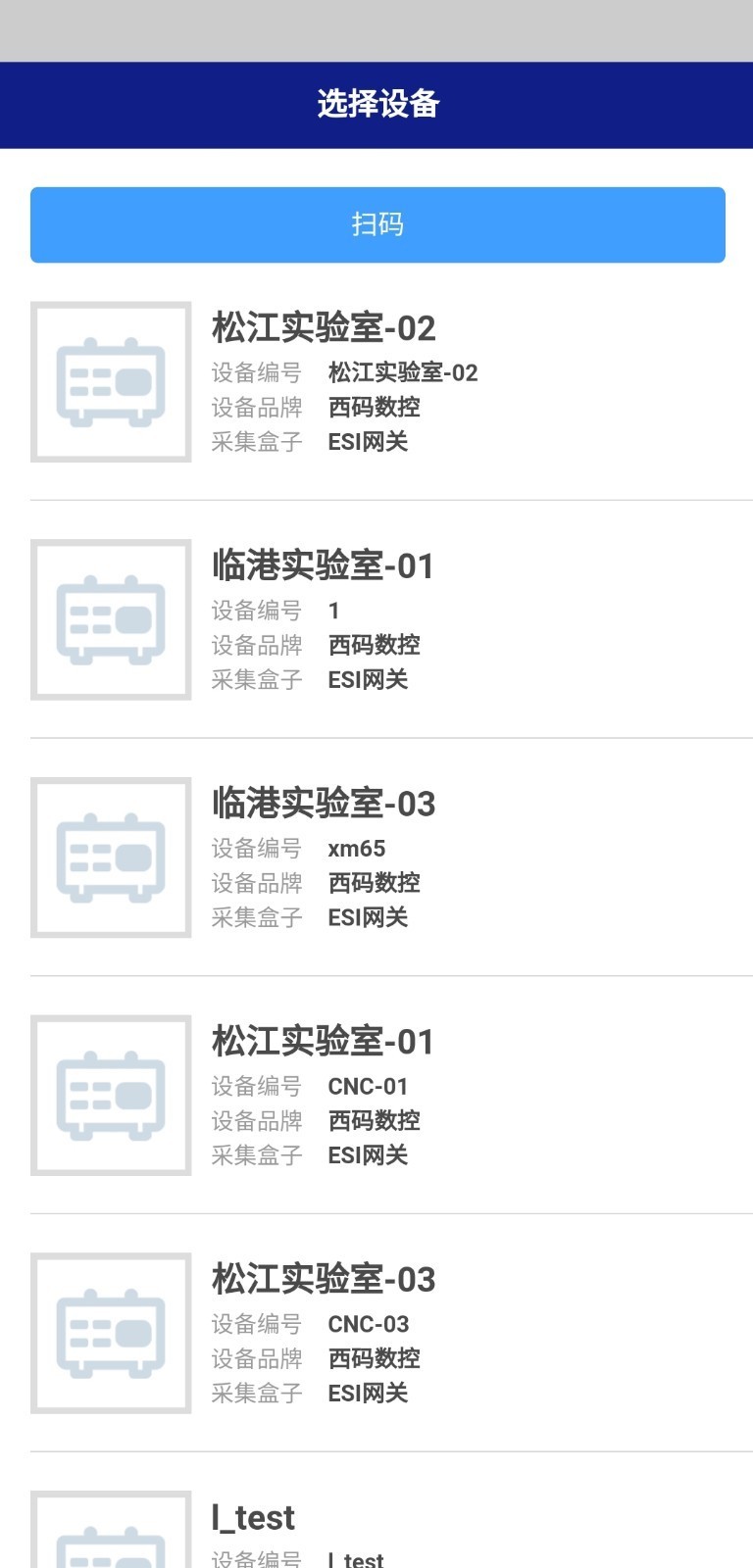This screenshot has width=753, height=1568.
Task: Click the 西码数控 brand text of 临港实验室-01
Action: pos(375,645)
